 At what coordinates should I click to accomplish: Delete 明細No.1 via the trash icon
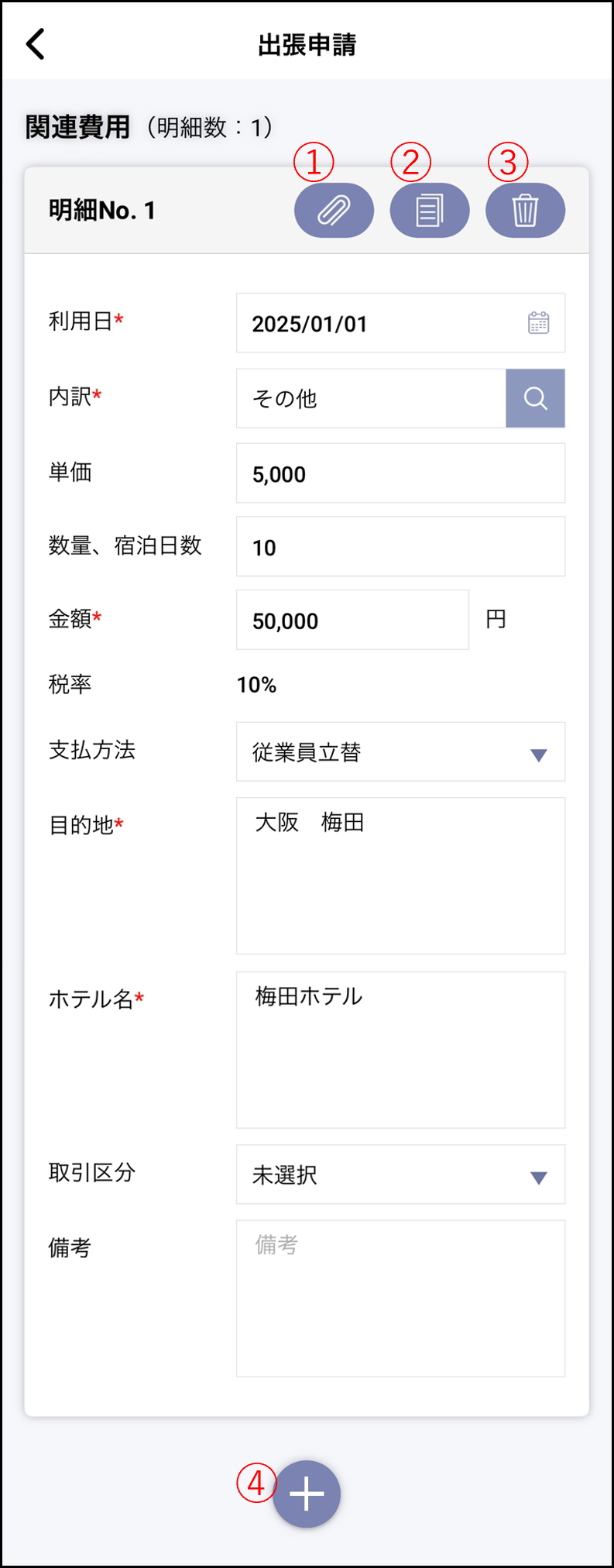[525, 209]
